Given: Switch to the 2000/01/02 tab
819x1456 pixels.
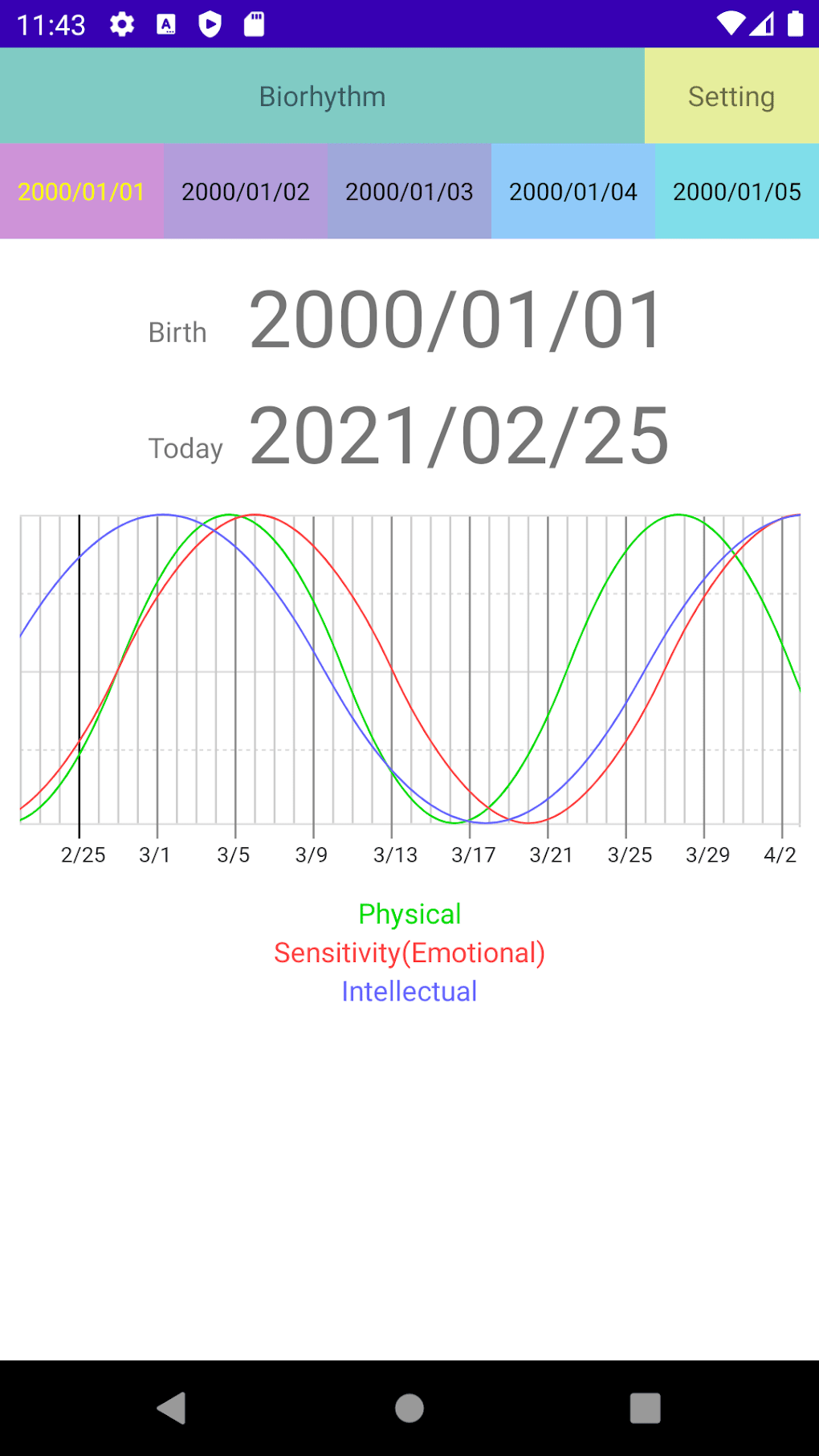Looking at the screenshot, I should (245, 192).
